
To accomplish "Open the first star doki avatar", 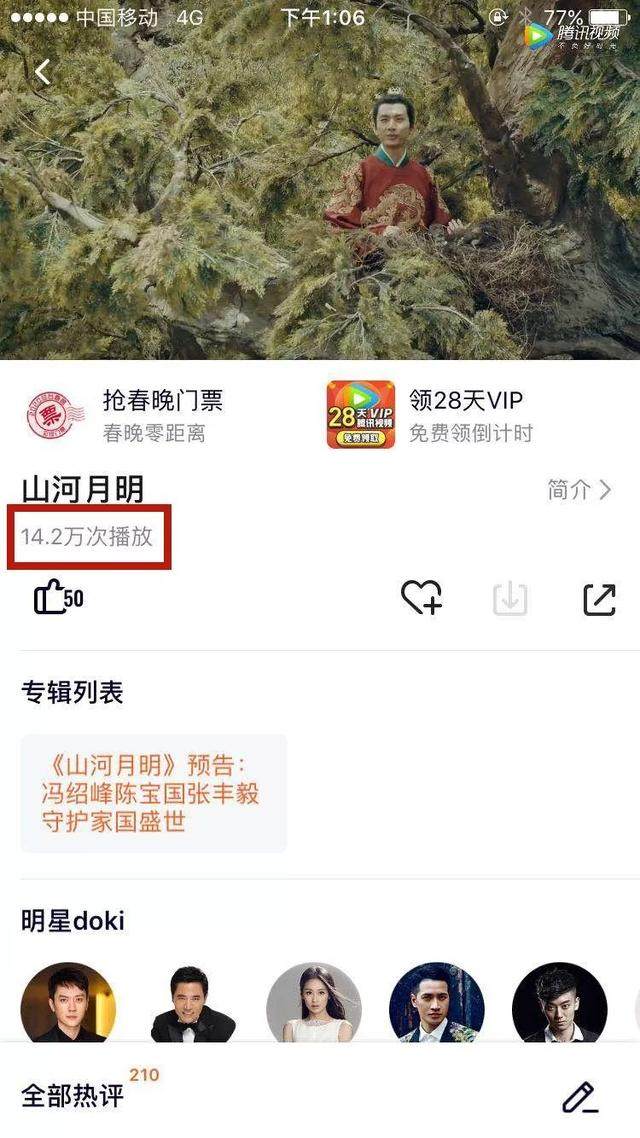I will [68, 1003].
